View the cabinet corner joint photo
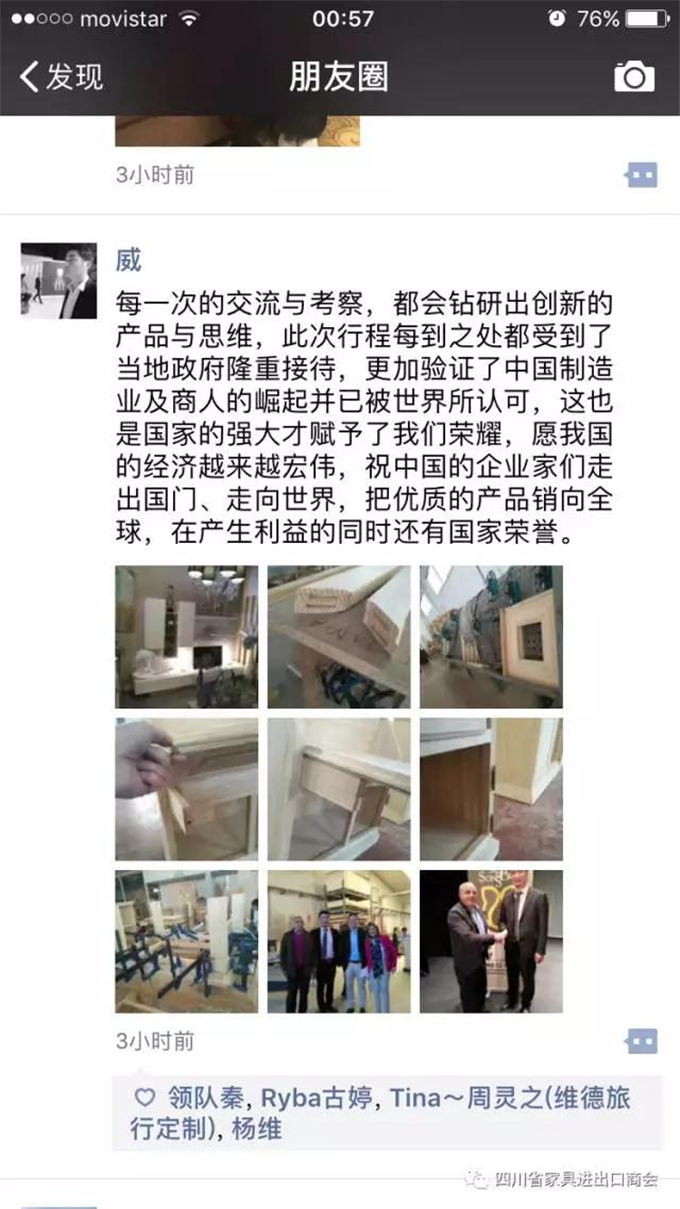The height and width of the screenshot is (1209, 680). tap(338, 789)
